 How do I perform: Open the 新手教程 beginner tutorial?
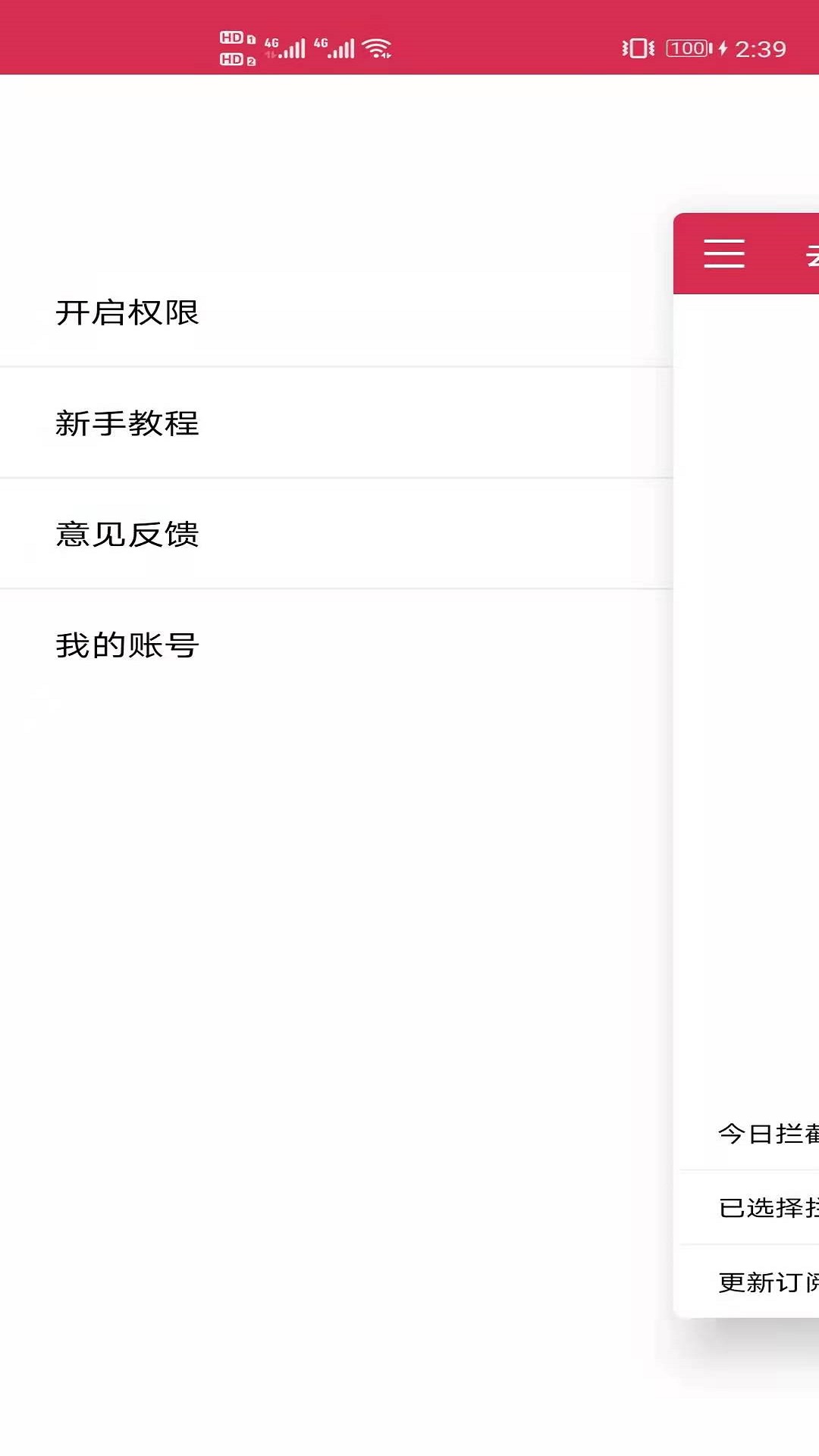pyautogui.click(x=126, y=425)
